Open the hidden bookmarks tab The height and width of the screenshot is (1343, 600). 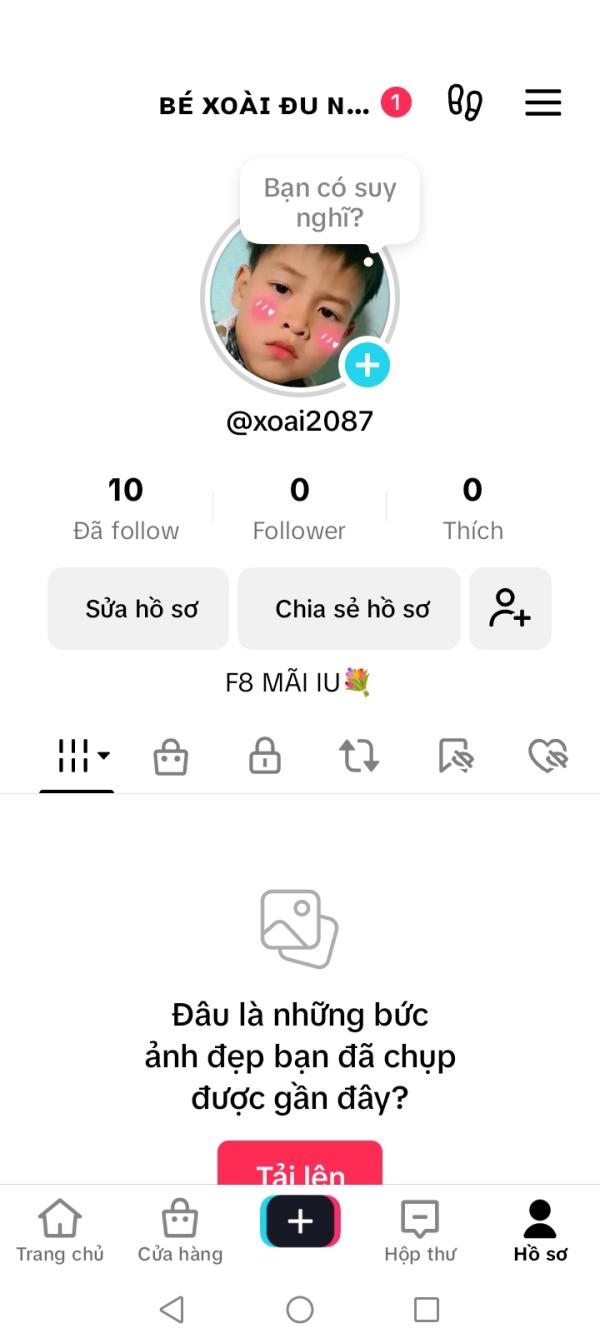[x=454, y=757]
